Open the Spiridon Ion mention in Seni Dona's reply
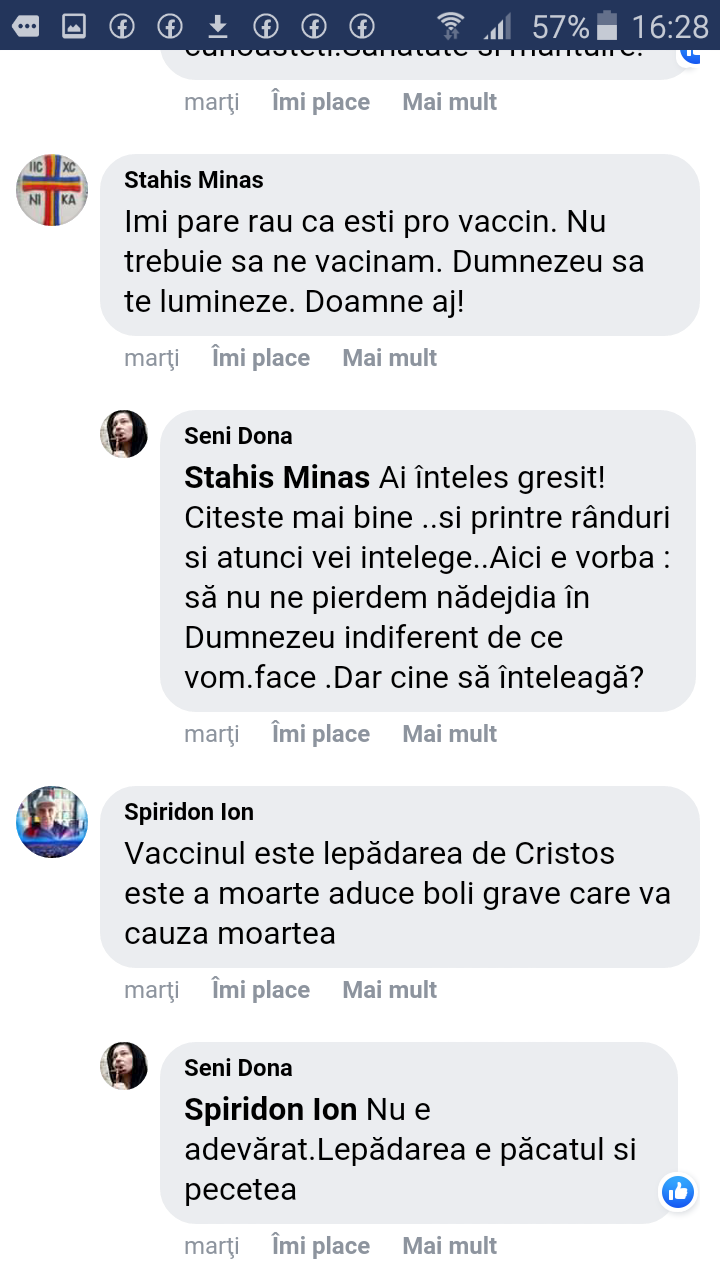This screenshot has height=1280, width=720. 270,1110
